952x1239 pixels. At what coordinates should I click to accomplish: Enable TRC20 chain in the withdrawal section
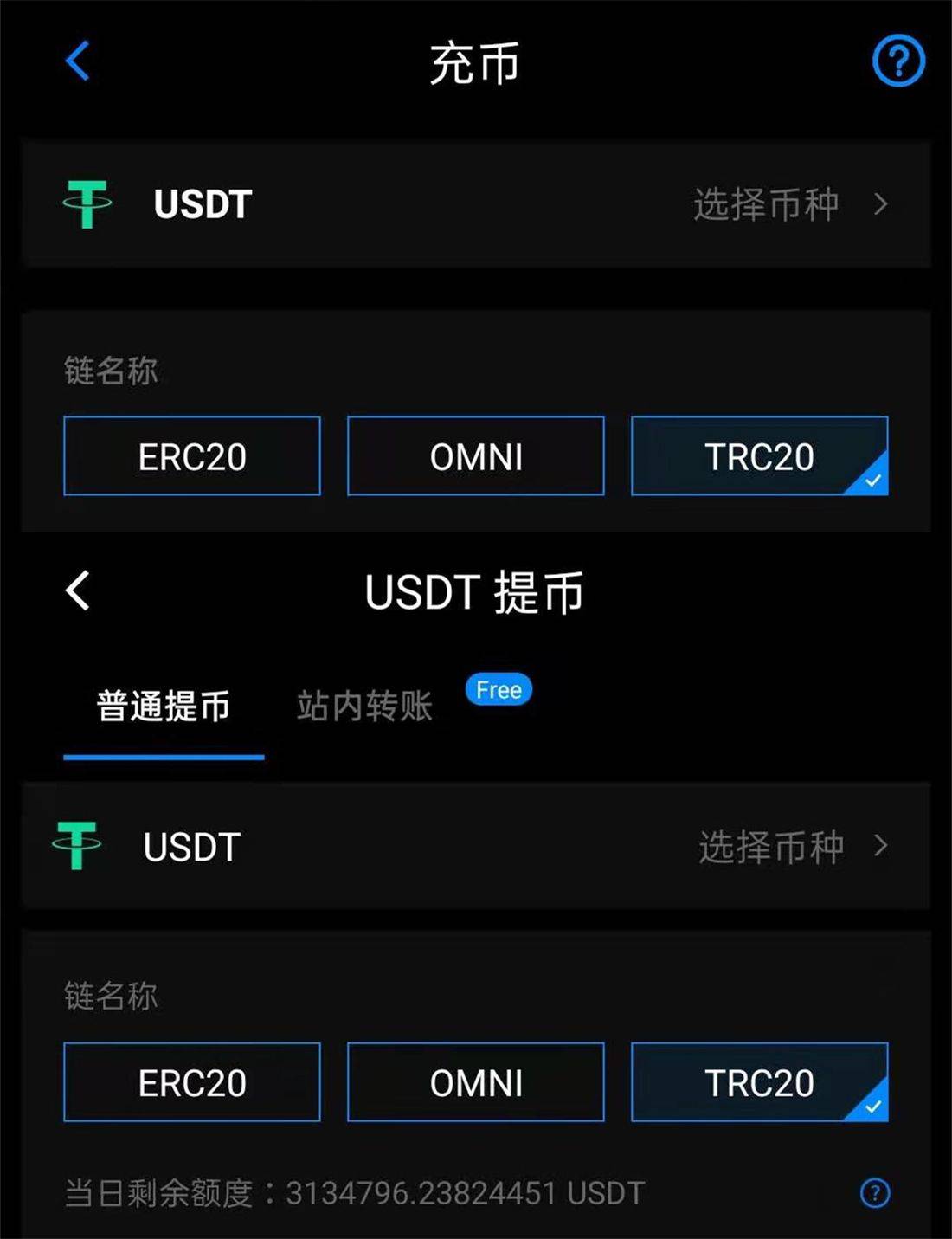tap(760, 1081)
